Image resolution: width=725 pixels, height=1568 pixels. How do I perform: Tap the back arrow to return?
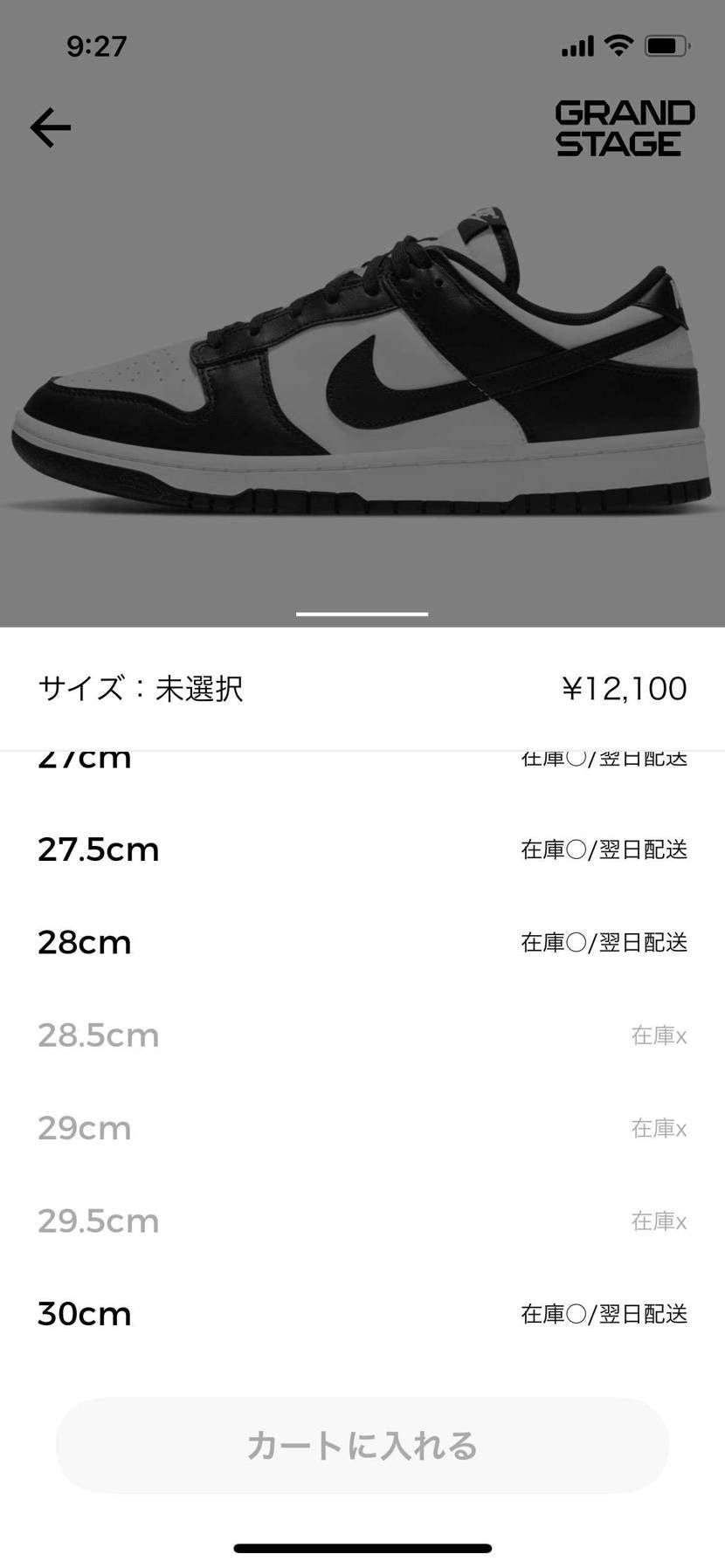50,127
